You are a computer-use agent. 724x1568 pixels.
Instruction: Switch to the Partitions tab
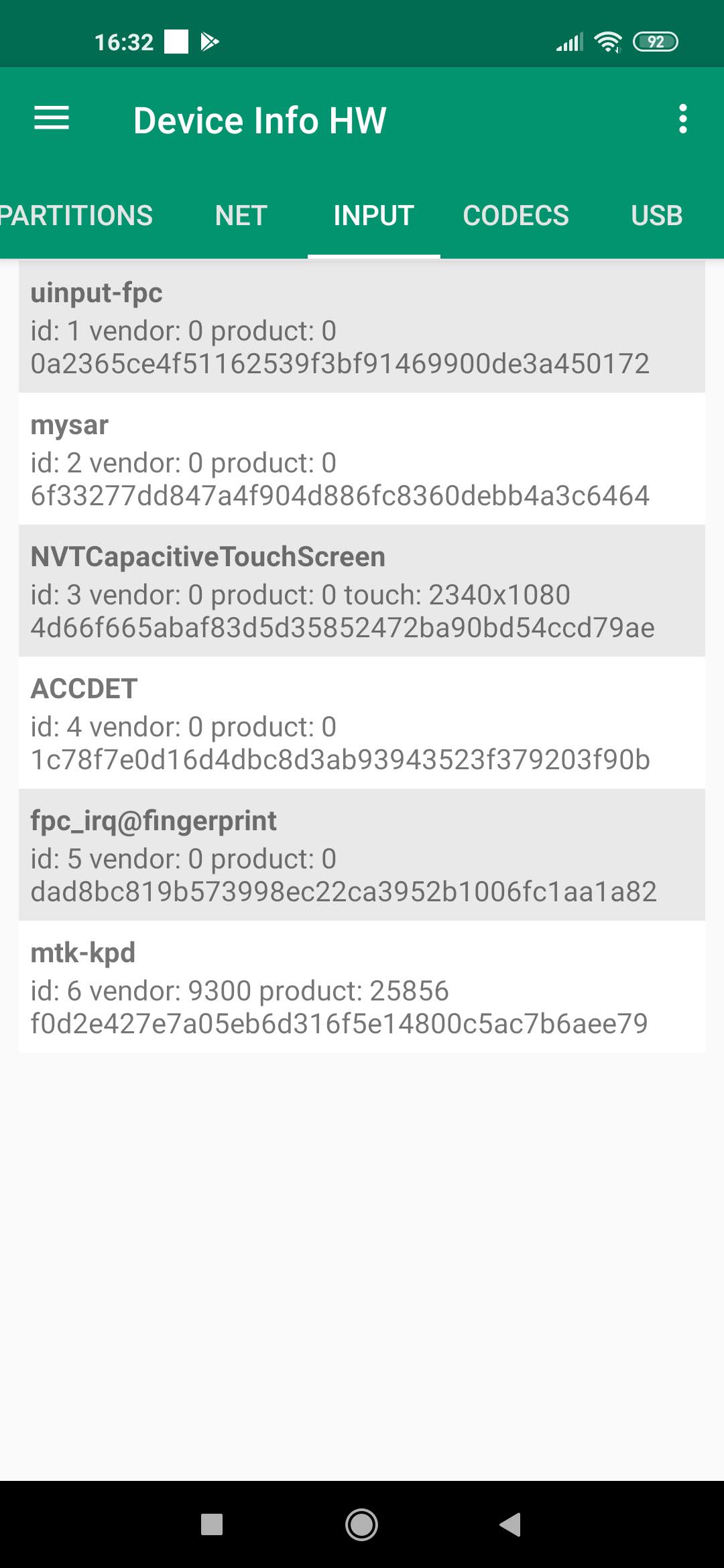point(76,216)
